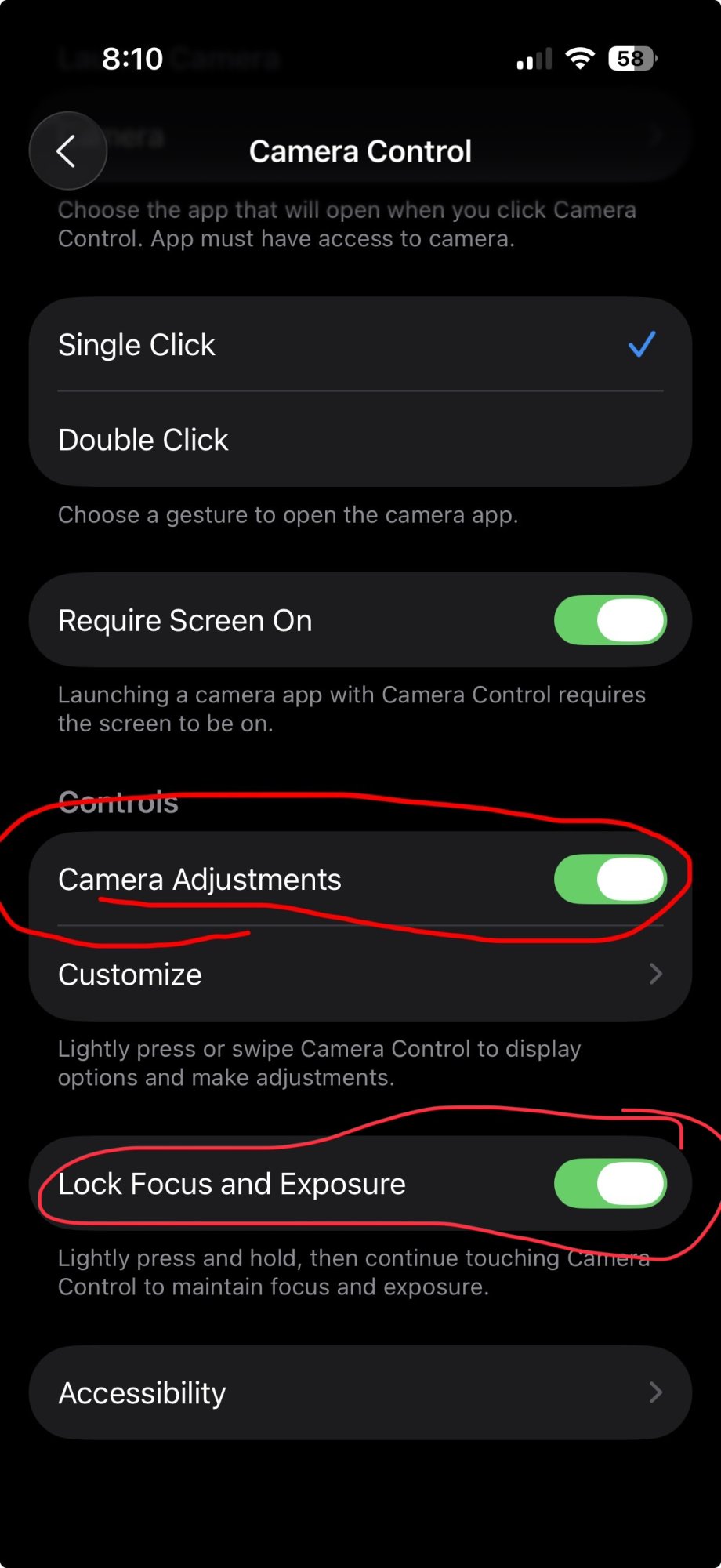721x1568 pixels.
Task: Choose Double Click to open camera
Action: 360,440
